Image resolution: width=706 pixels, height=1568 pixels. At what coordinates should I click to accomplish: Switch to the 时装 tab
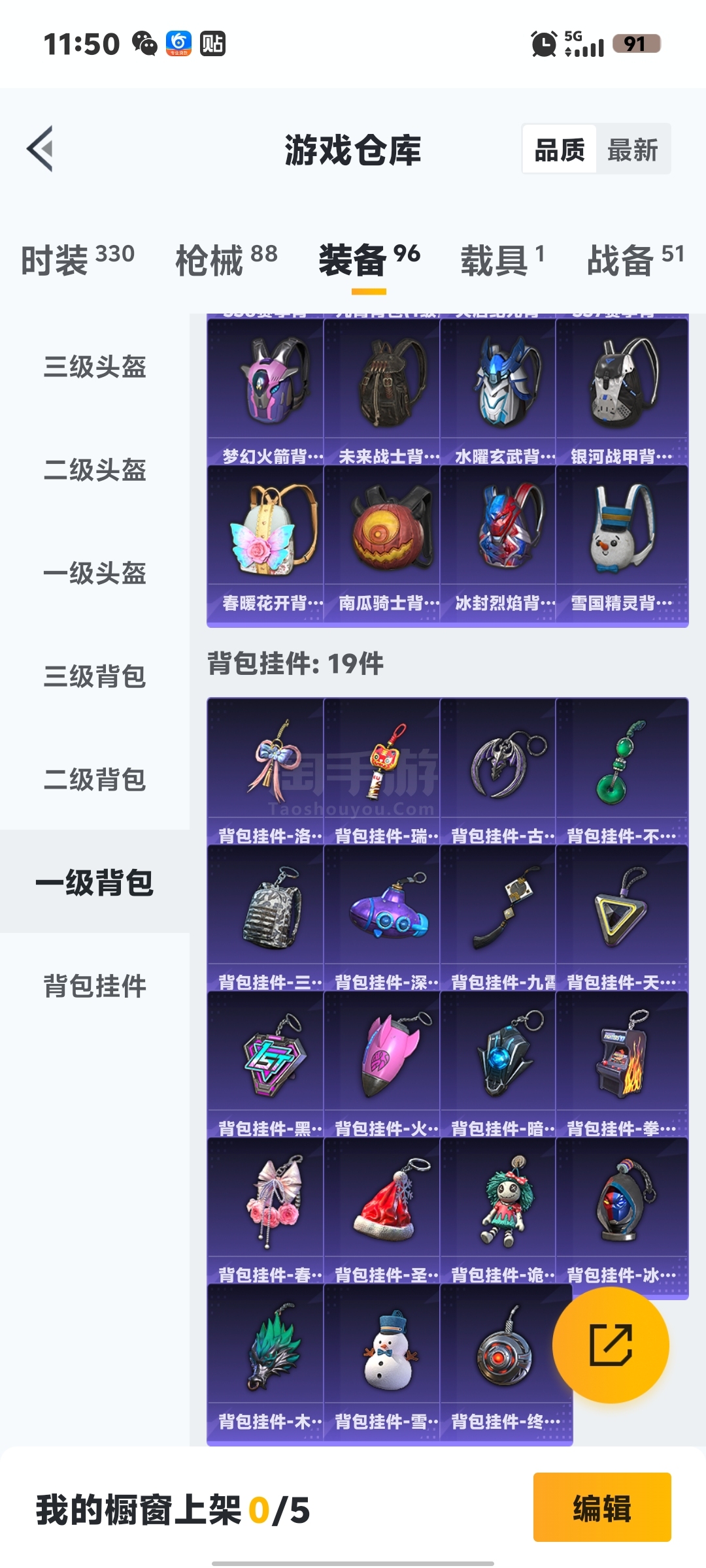pos(78,259)
